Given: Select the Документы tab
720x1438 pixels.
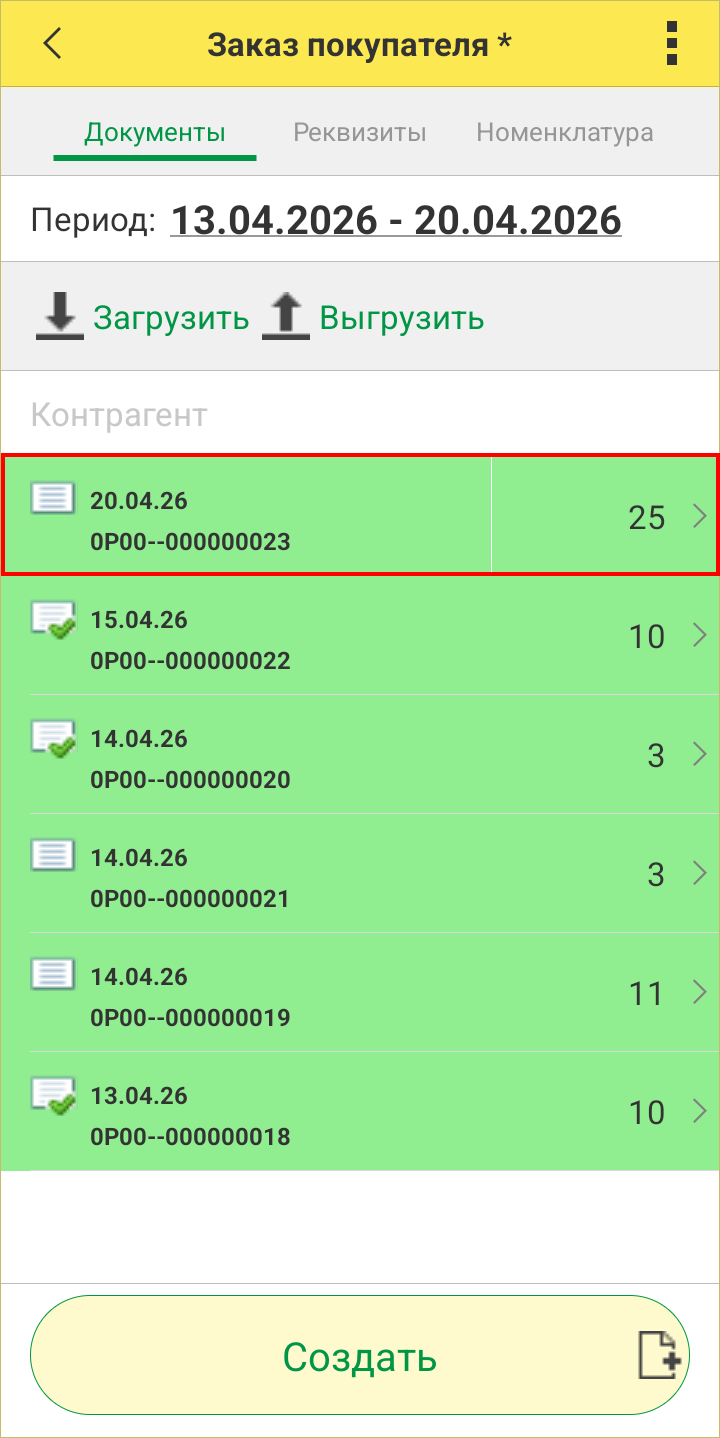Looking at the screenshot, I should coord(155,133).
